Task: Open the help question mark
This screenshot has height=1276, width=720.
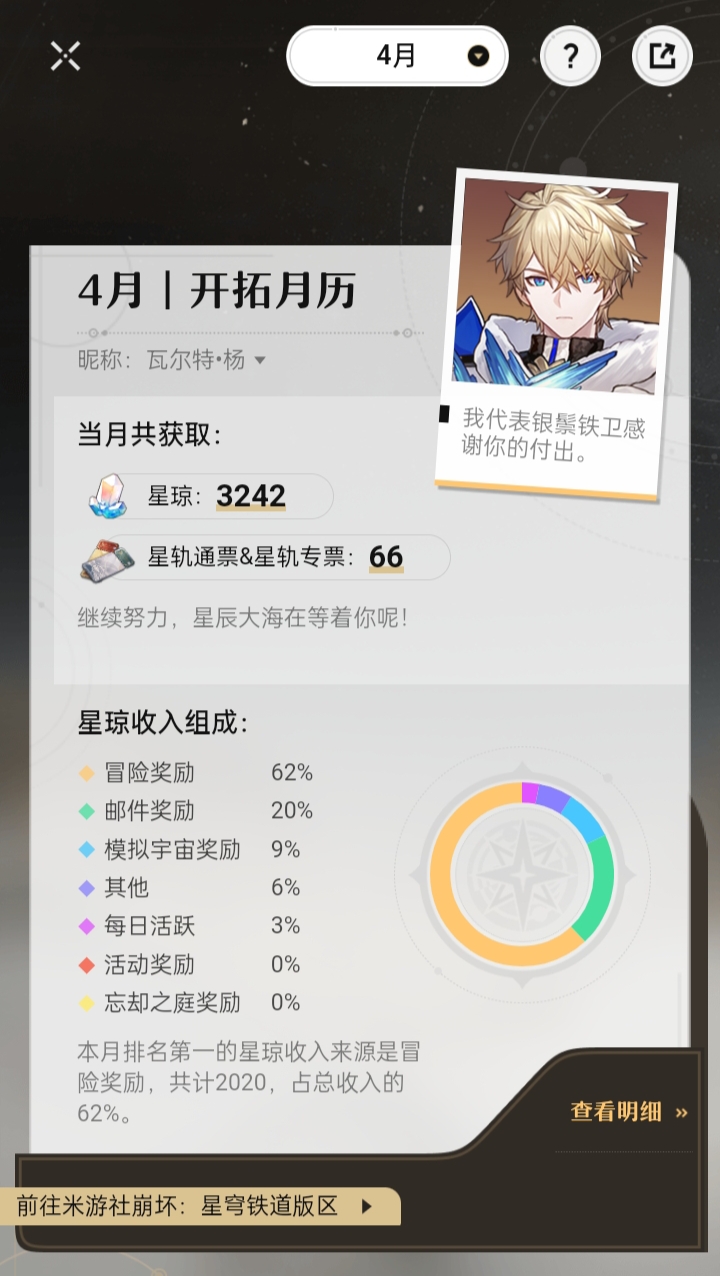Action: 570,56
